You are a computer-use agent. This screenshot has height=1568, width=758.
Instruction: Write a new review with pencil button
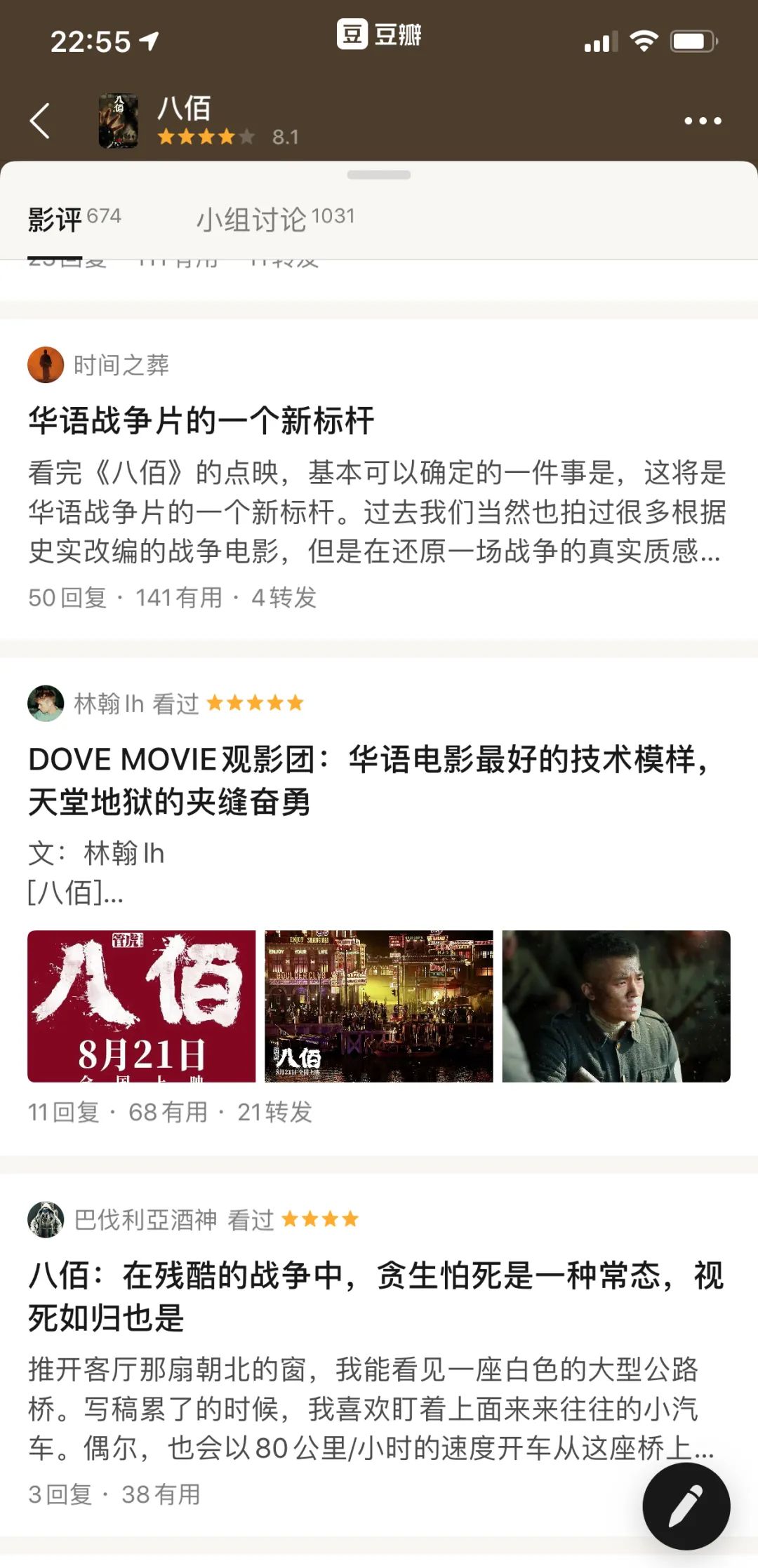click(686, 1506)
